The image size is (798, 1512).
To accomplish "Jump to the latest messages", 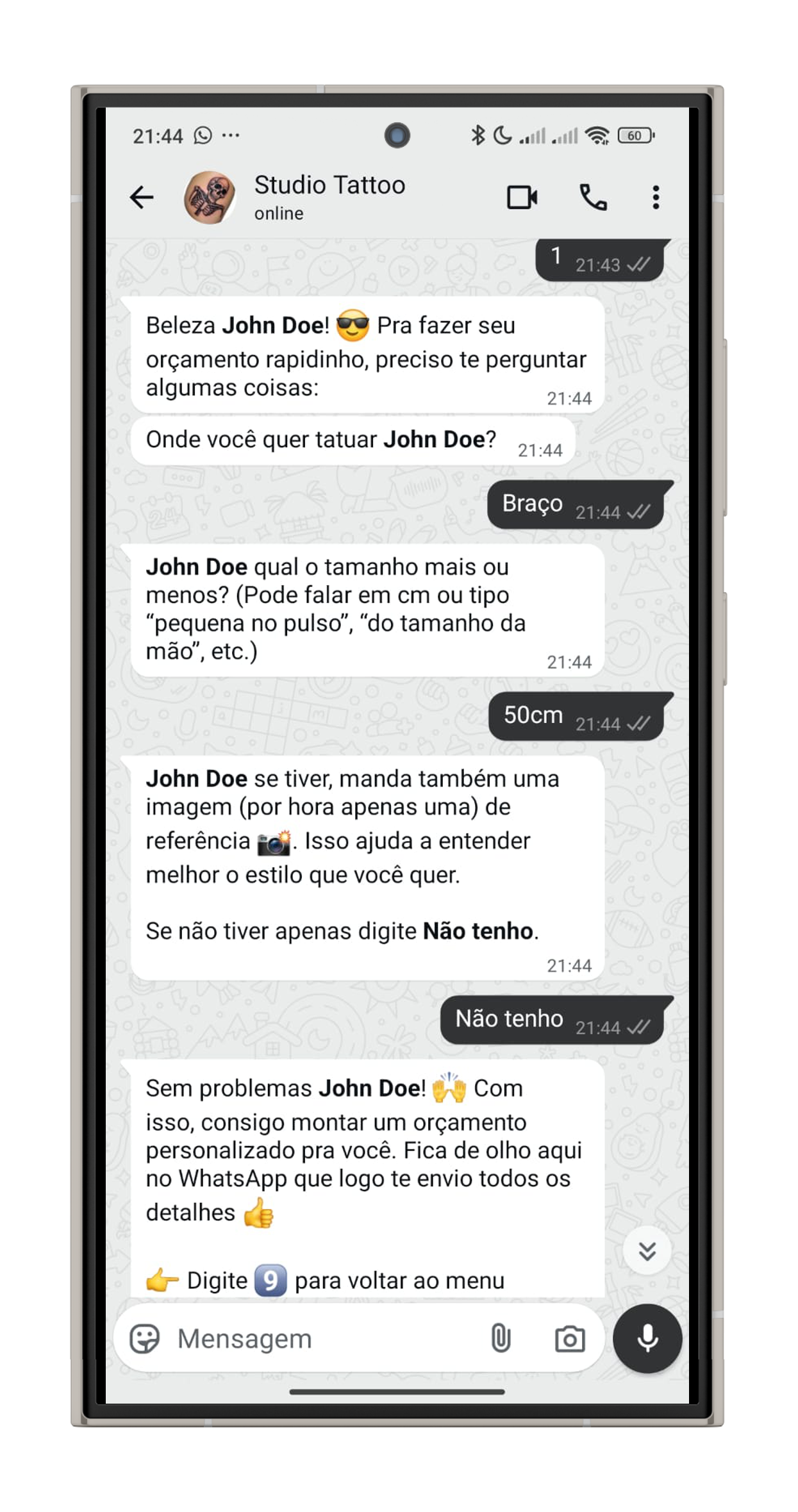I will tap(647, 1250).
